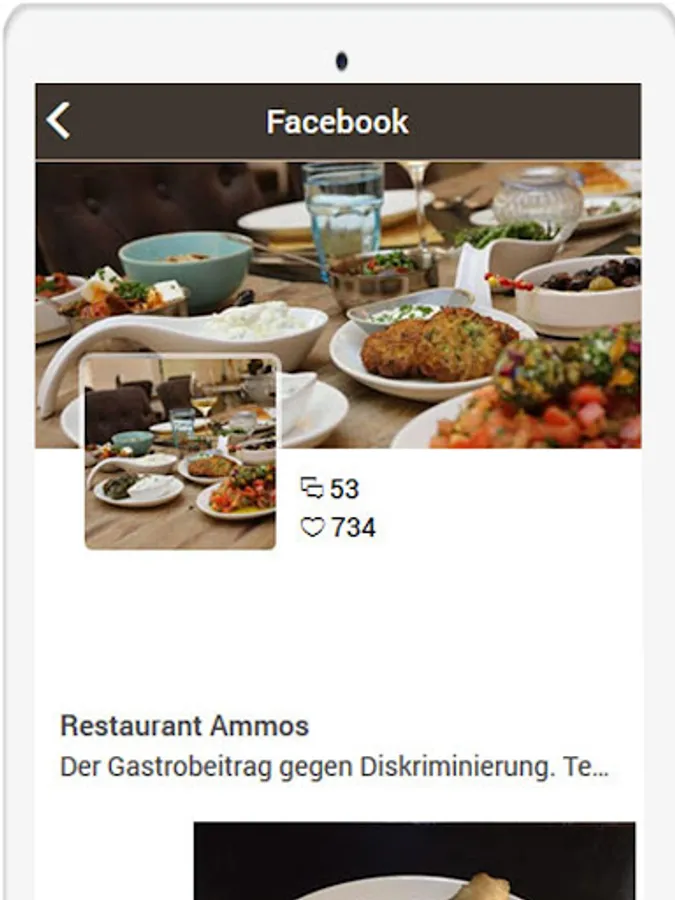Go back from the Facebook page
Screen dimensions: 675x900
[58, 121]
